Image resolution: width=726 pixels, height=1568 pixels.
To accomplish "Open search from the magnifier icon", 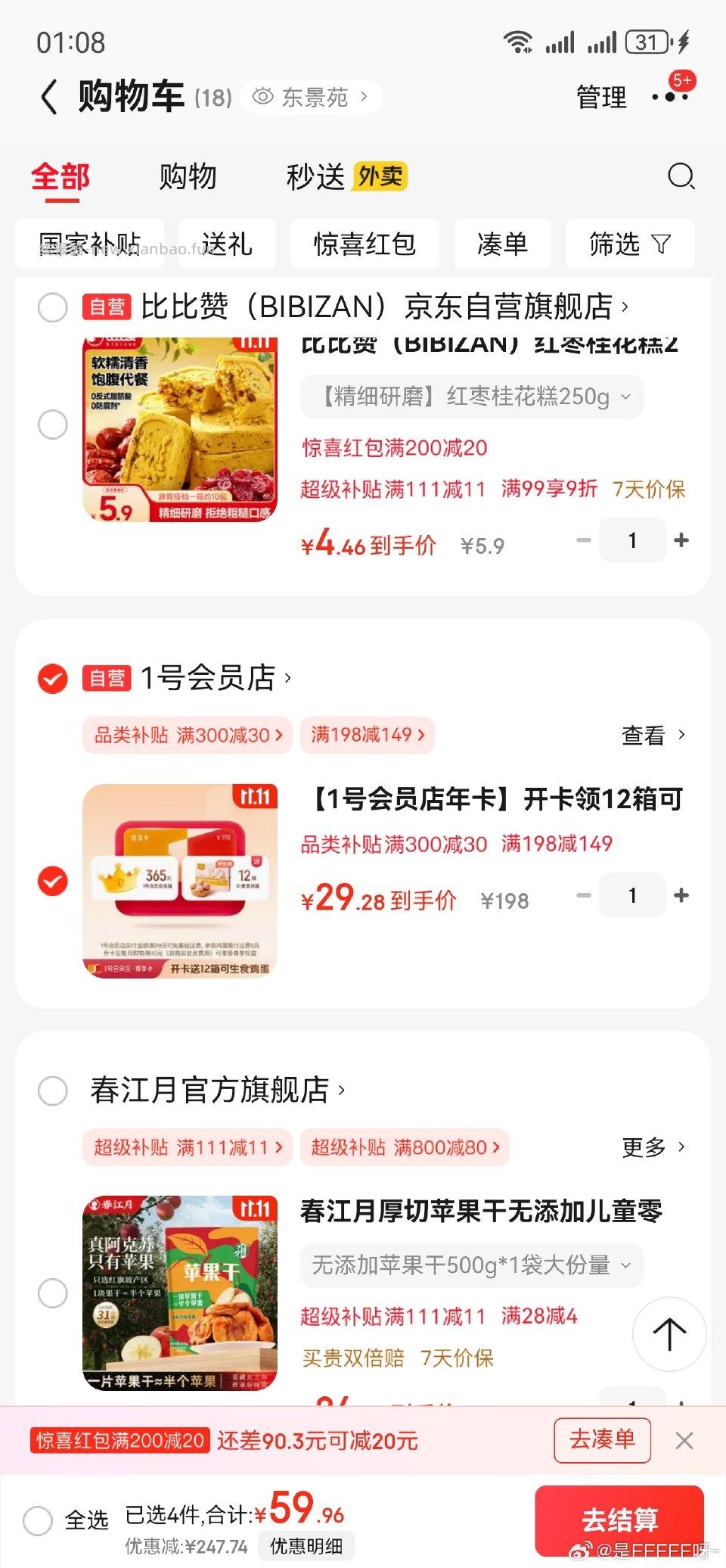I will 680,176.
